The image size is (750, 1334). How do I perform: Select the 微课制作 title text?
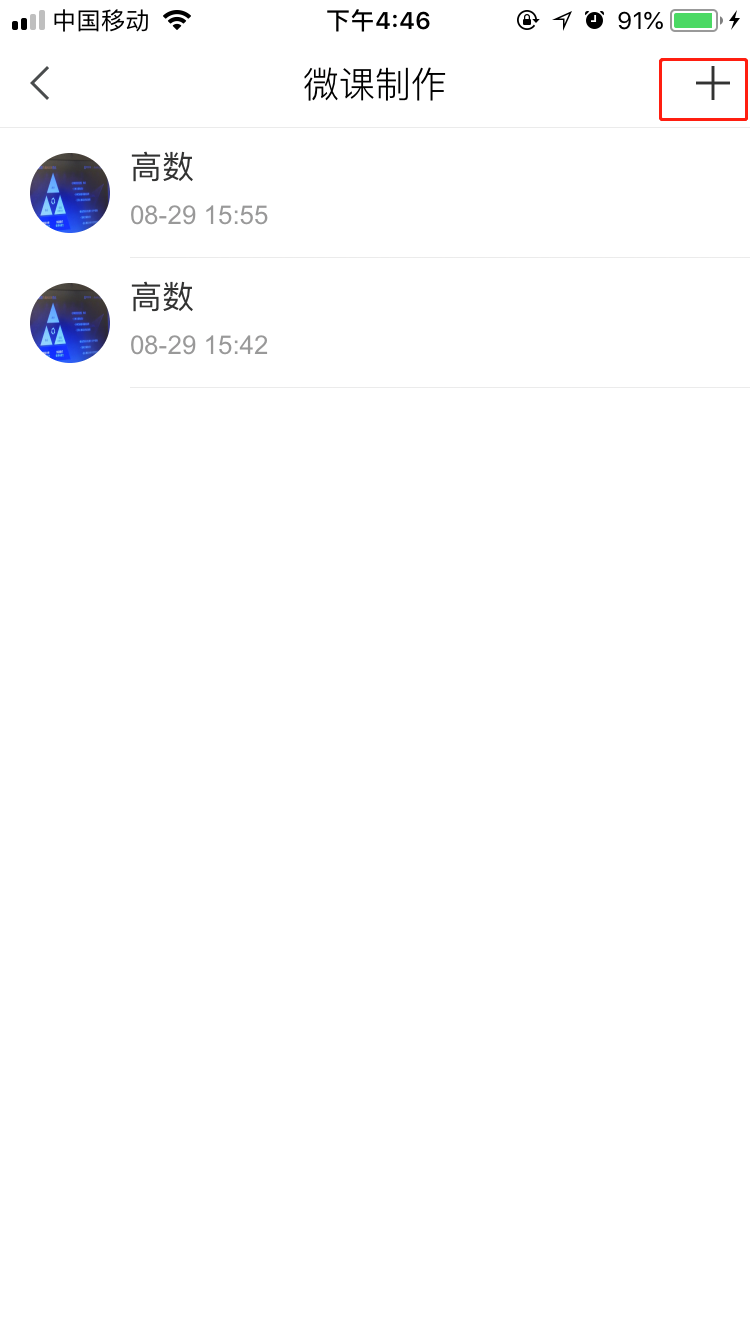[x=375, y=86]
